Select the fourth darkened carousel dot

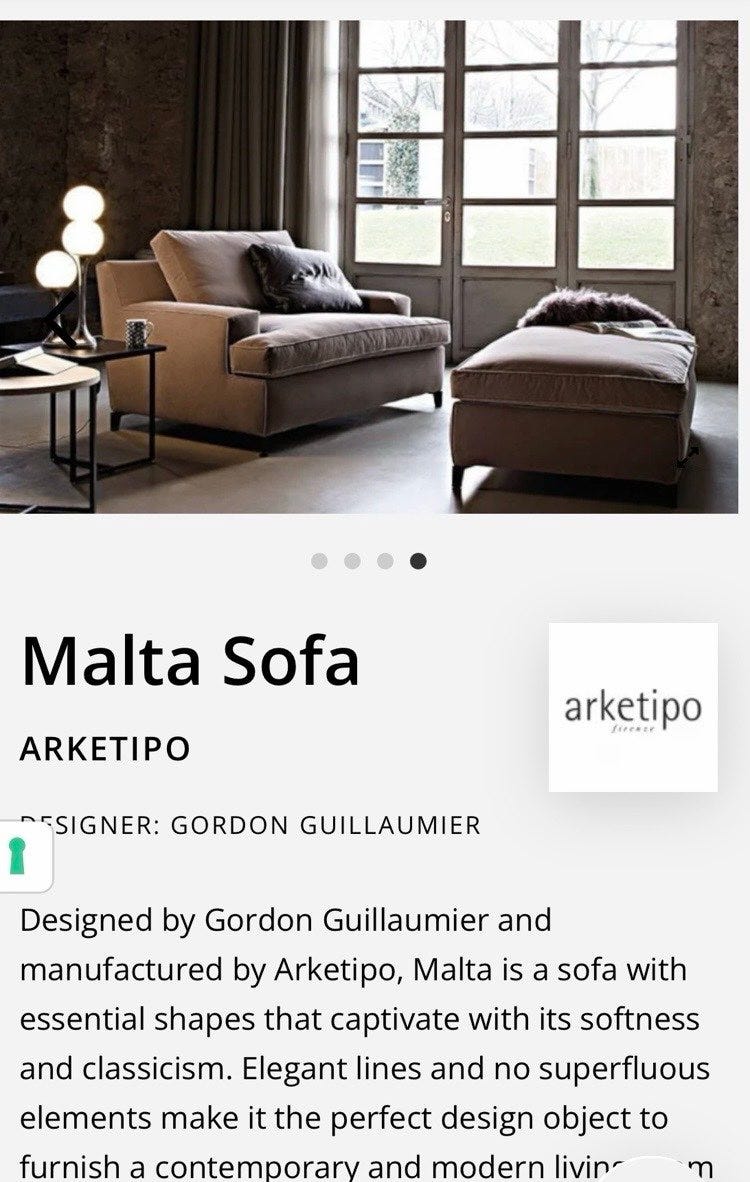[417, 561]
